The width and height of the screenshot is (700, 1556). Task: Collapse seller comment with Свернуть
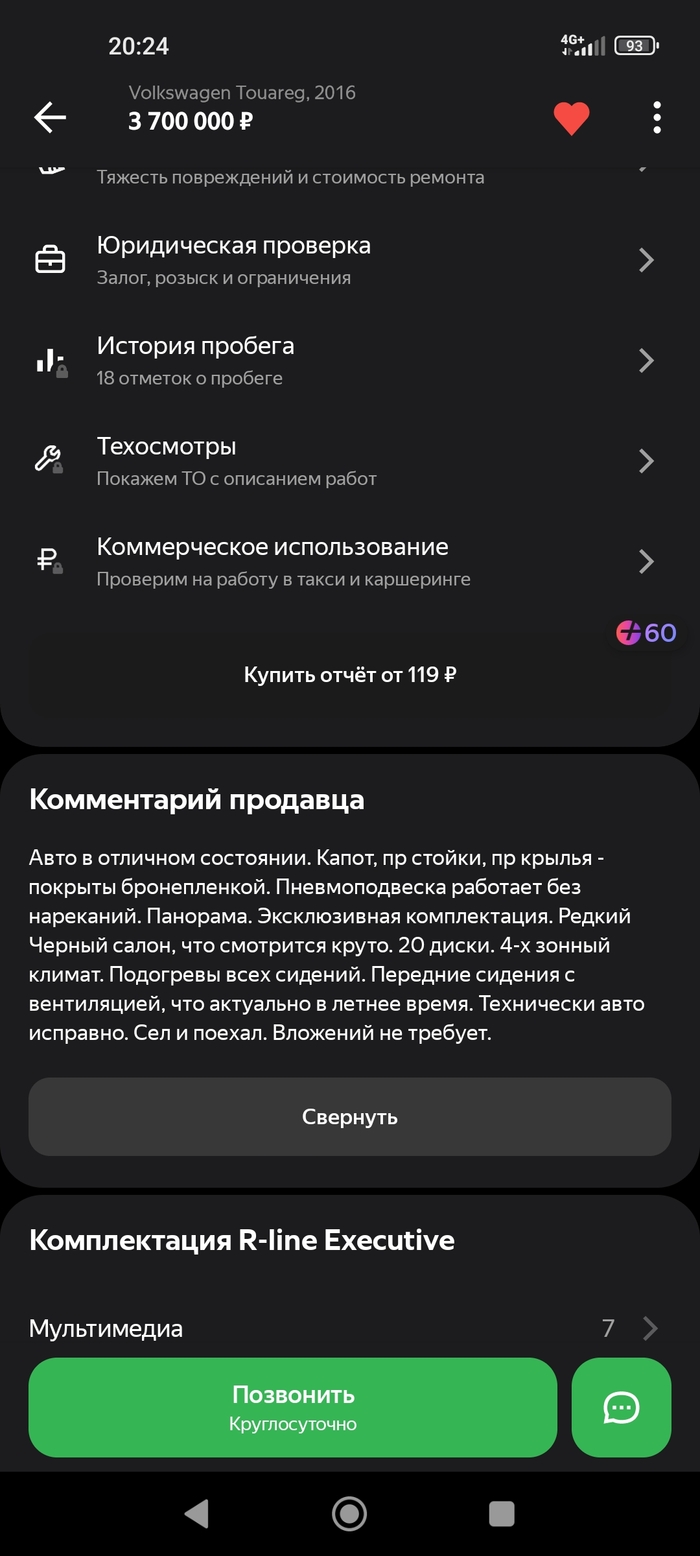pyautogui.click(x=350, y=1117)
